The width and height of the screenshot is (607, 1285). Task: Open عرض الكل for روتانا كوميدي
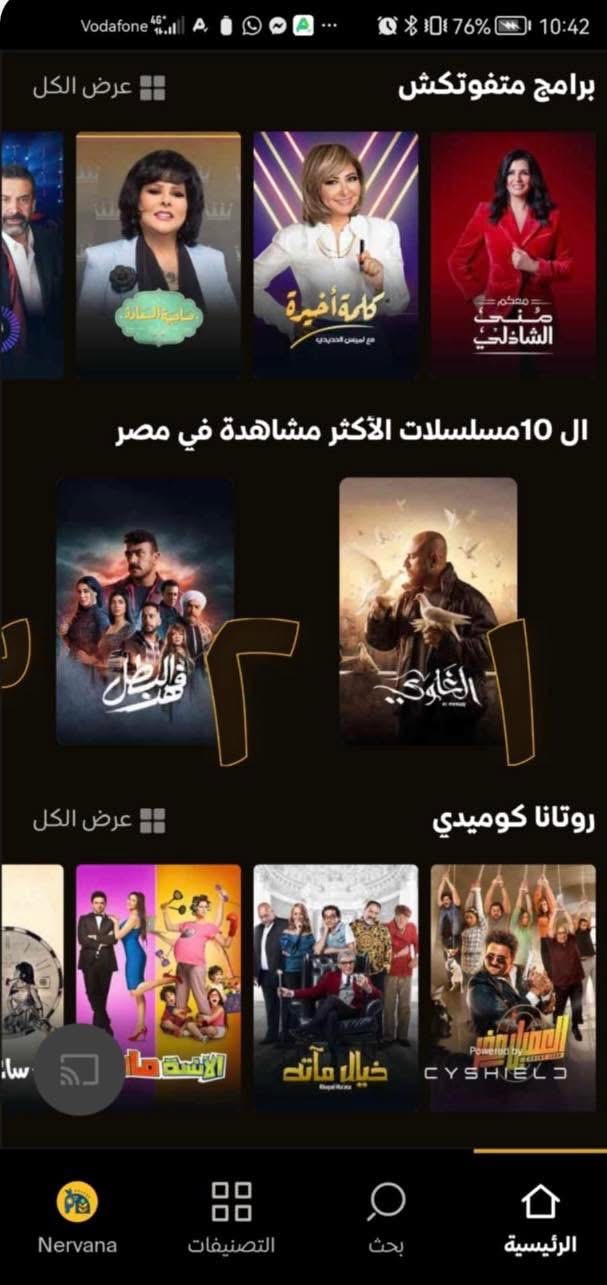tap(97, 820)
